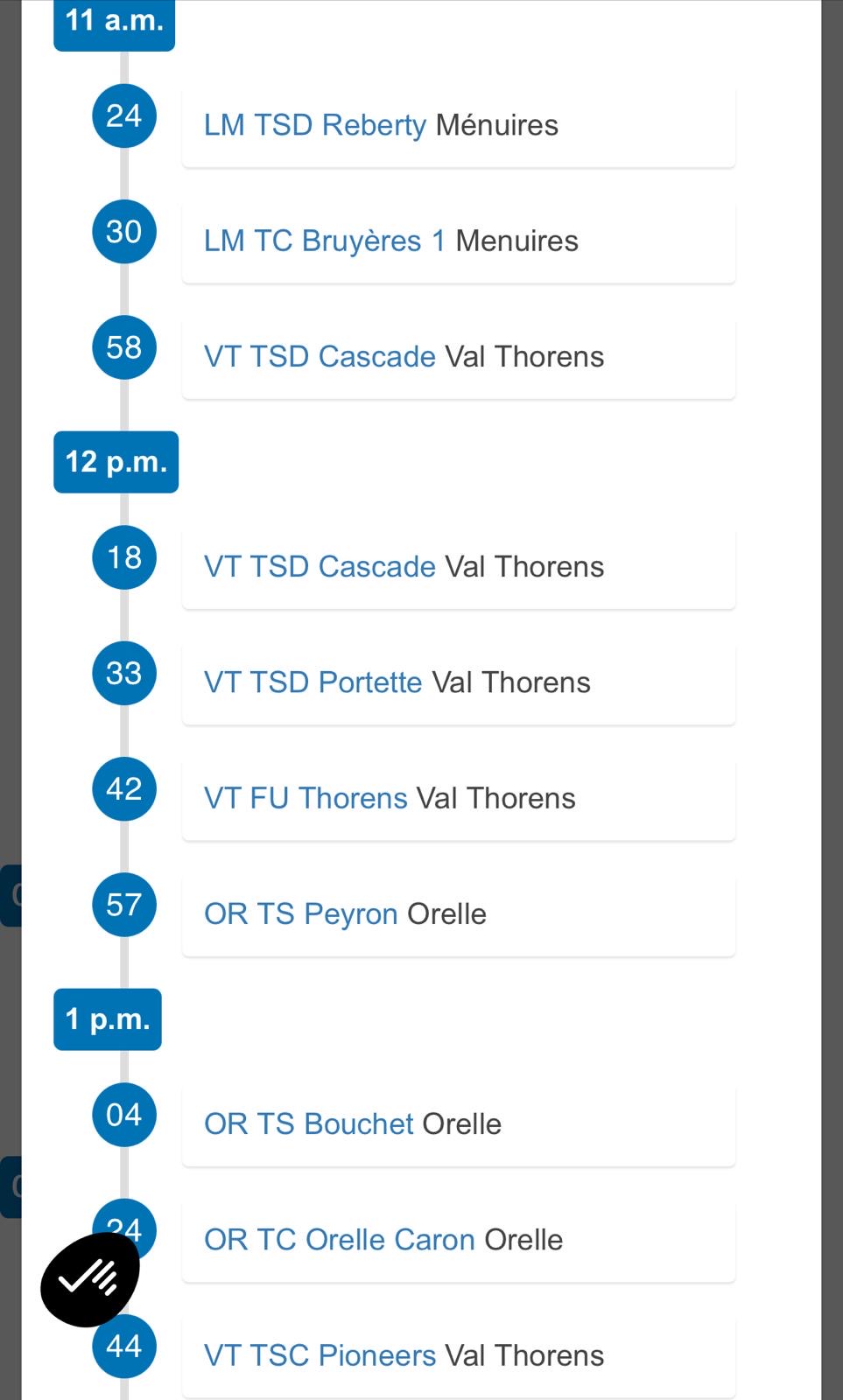Open the LM TSD Reberty lift link

(314, 125)
